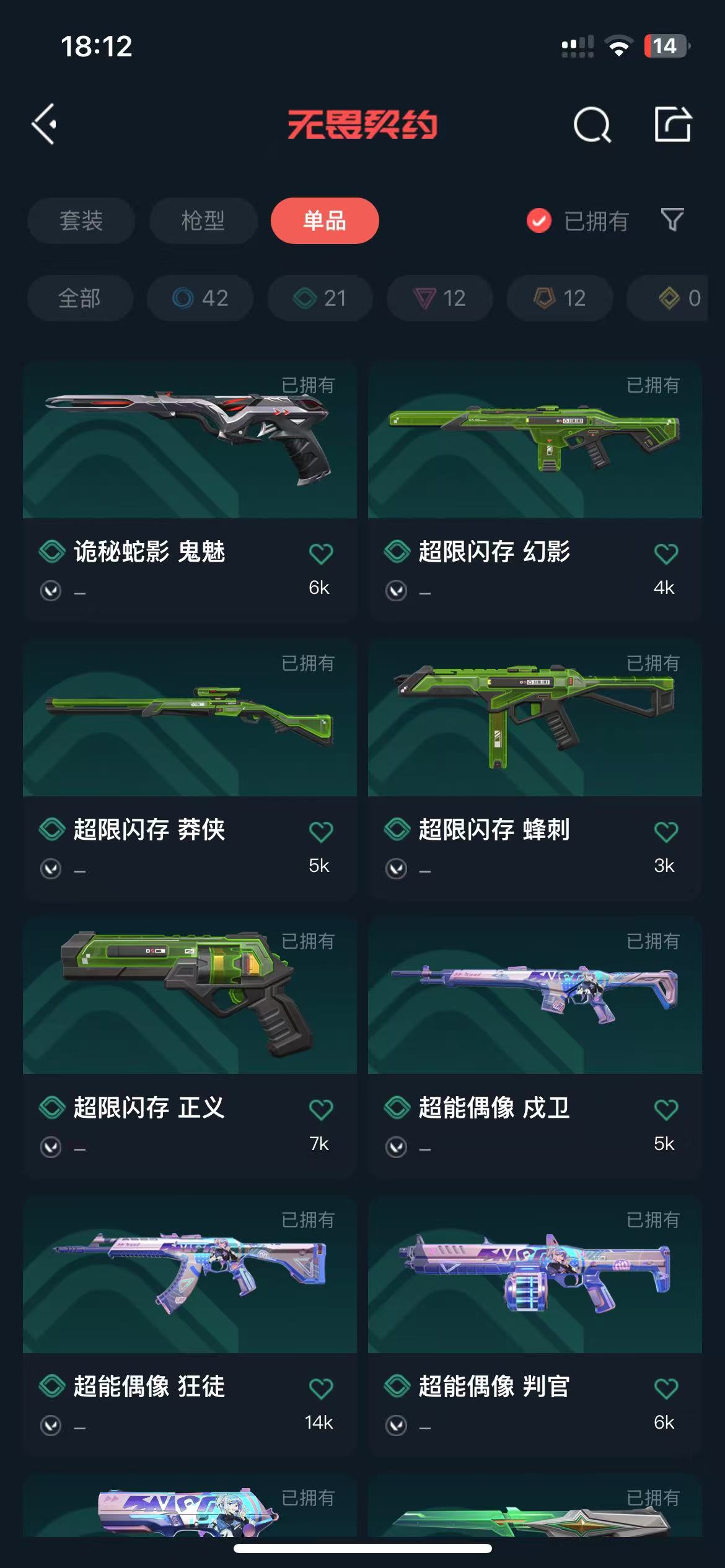Select the 单品 tab
The image size is (725, 1568).
[x=325, y=220]
